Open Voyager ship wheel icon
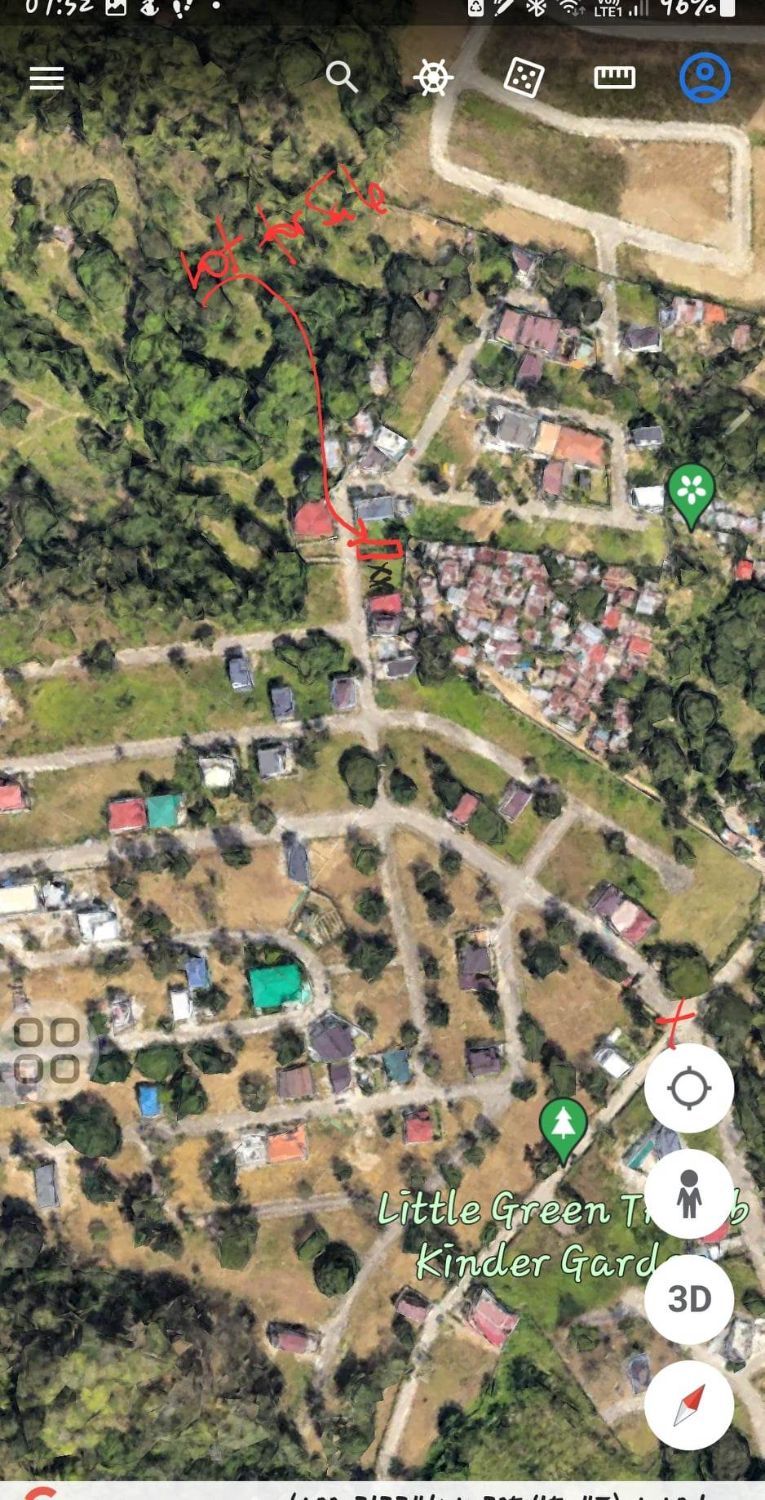 (x=433, y=77)
